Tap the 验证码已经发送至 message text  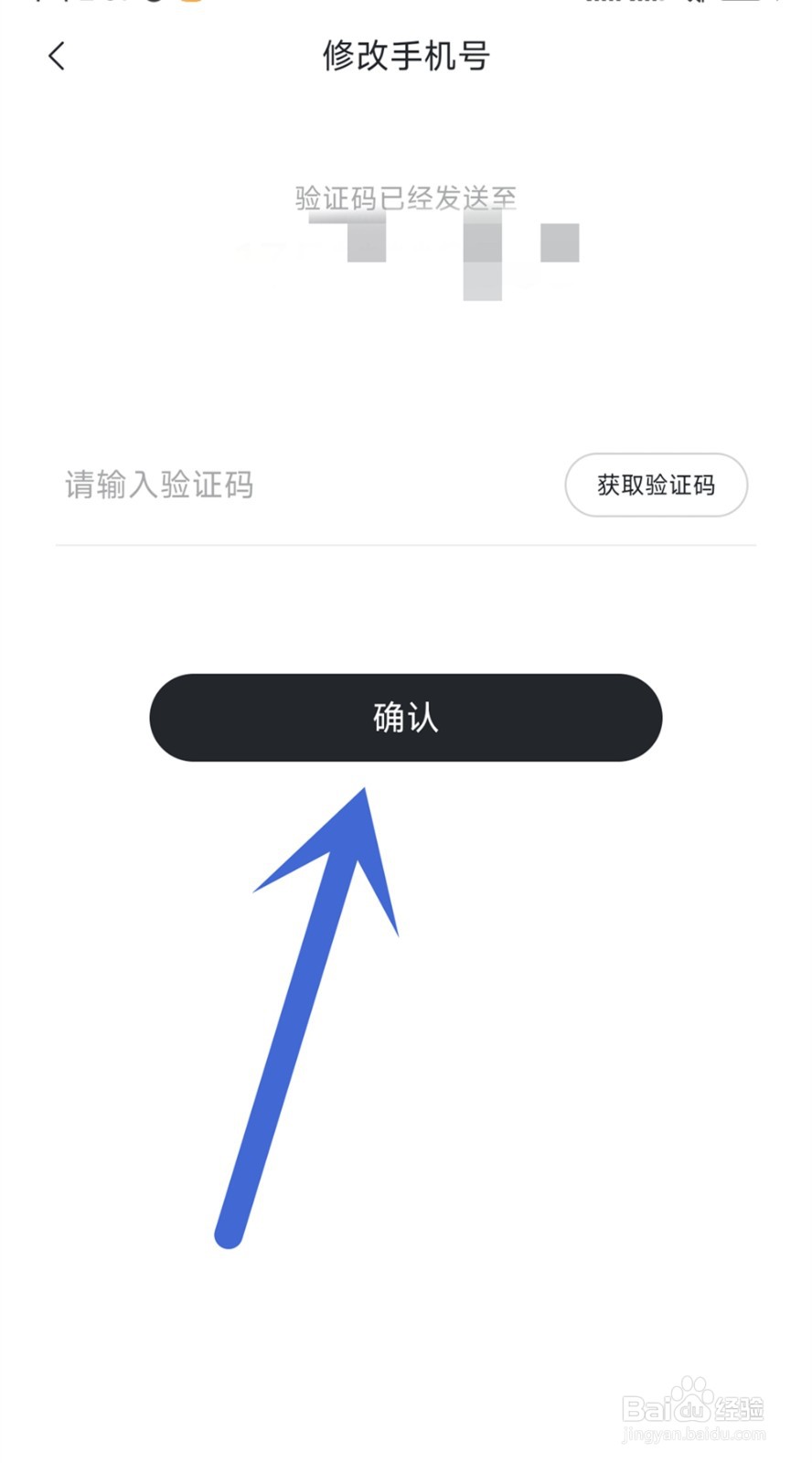(x=406, y=195)
